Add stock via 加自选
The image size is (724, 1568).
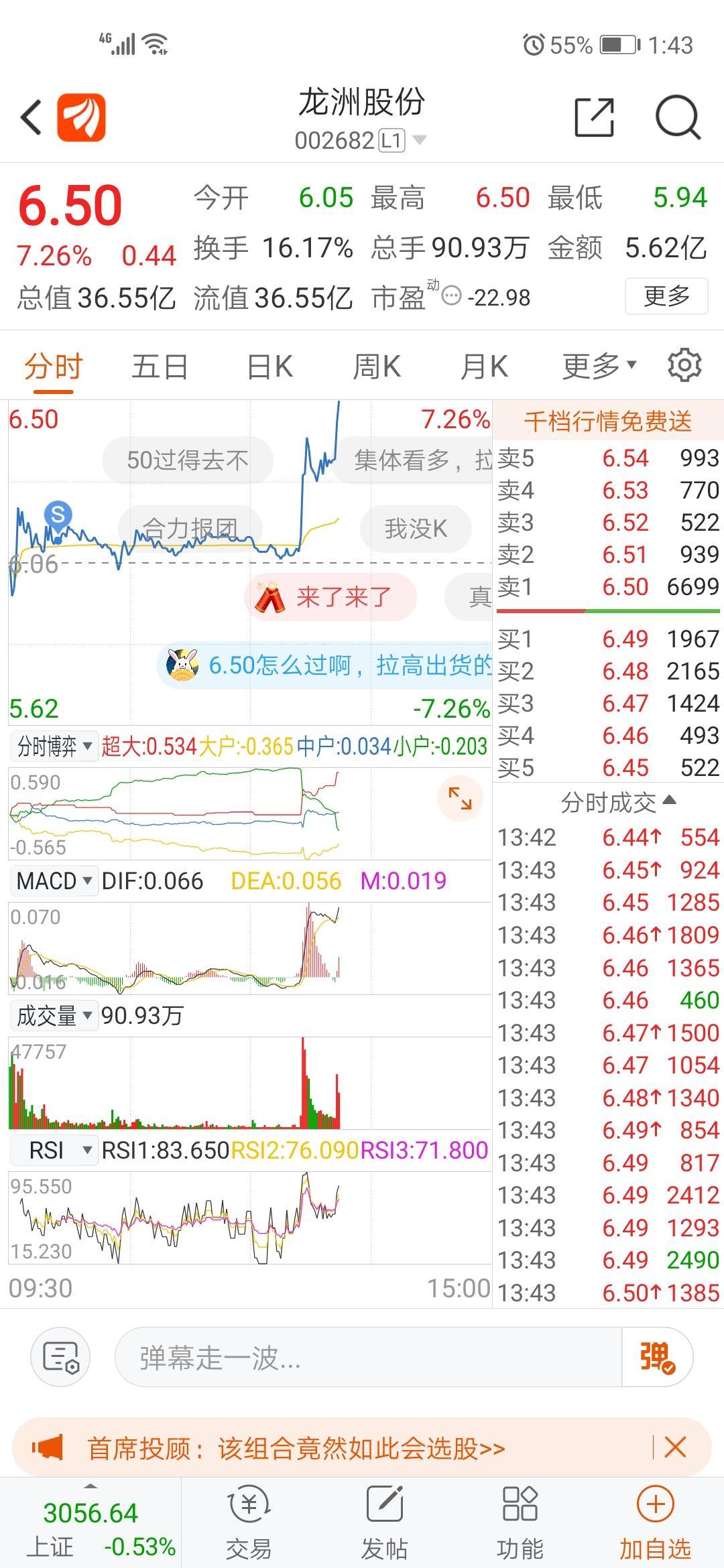(655, 1522)
